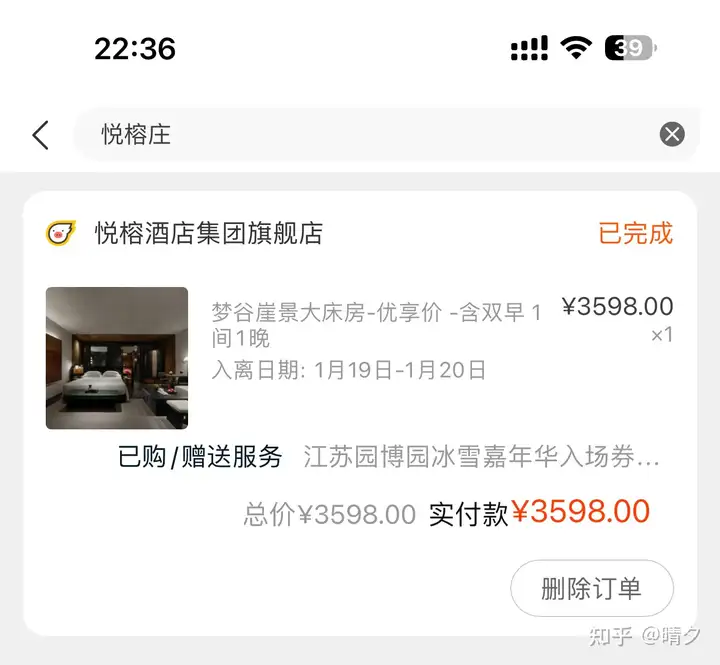Open the 悦榕酒店集团旗舰店 store page

(x=209, y=234)
